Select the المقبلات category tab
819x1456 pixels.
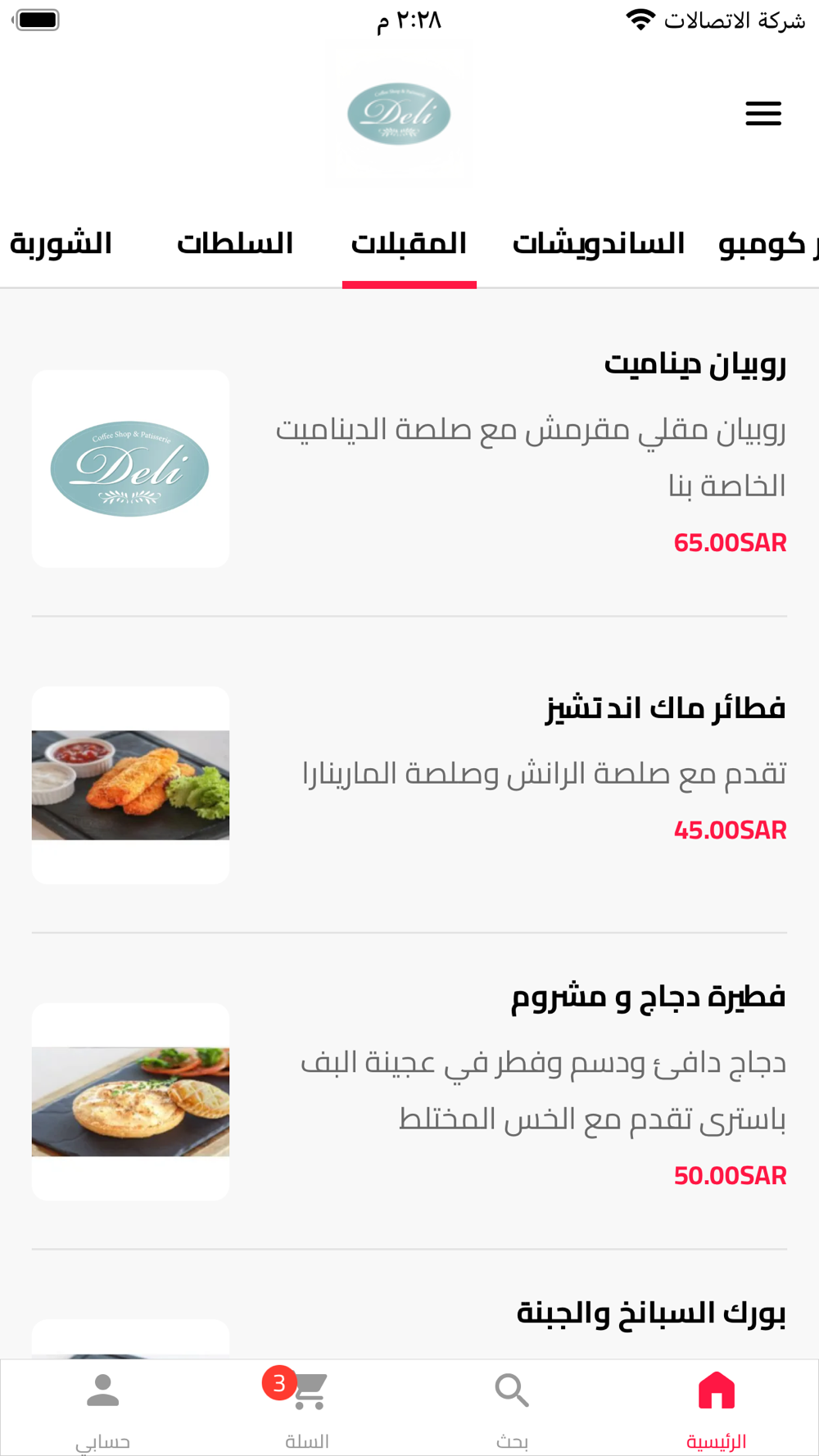point(409,243)
